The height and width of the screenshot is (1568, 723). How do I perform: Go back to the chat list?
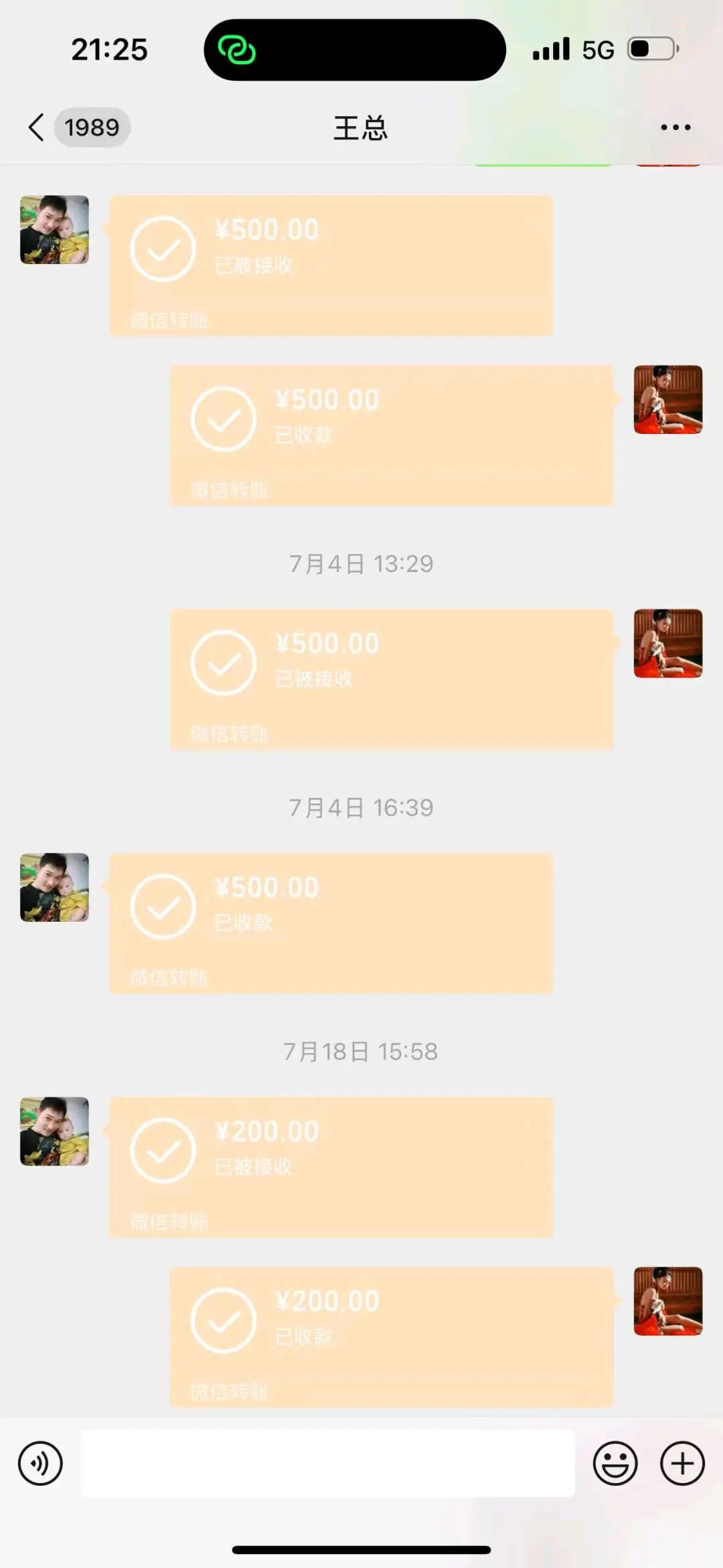click(37, 127)
